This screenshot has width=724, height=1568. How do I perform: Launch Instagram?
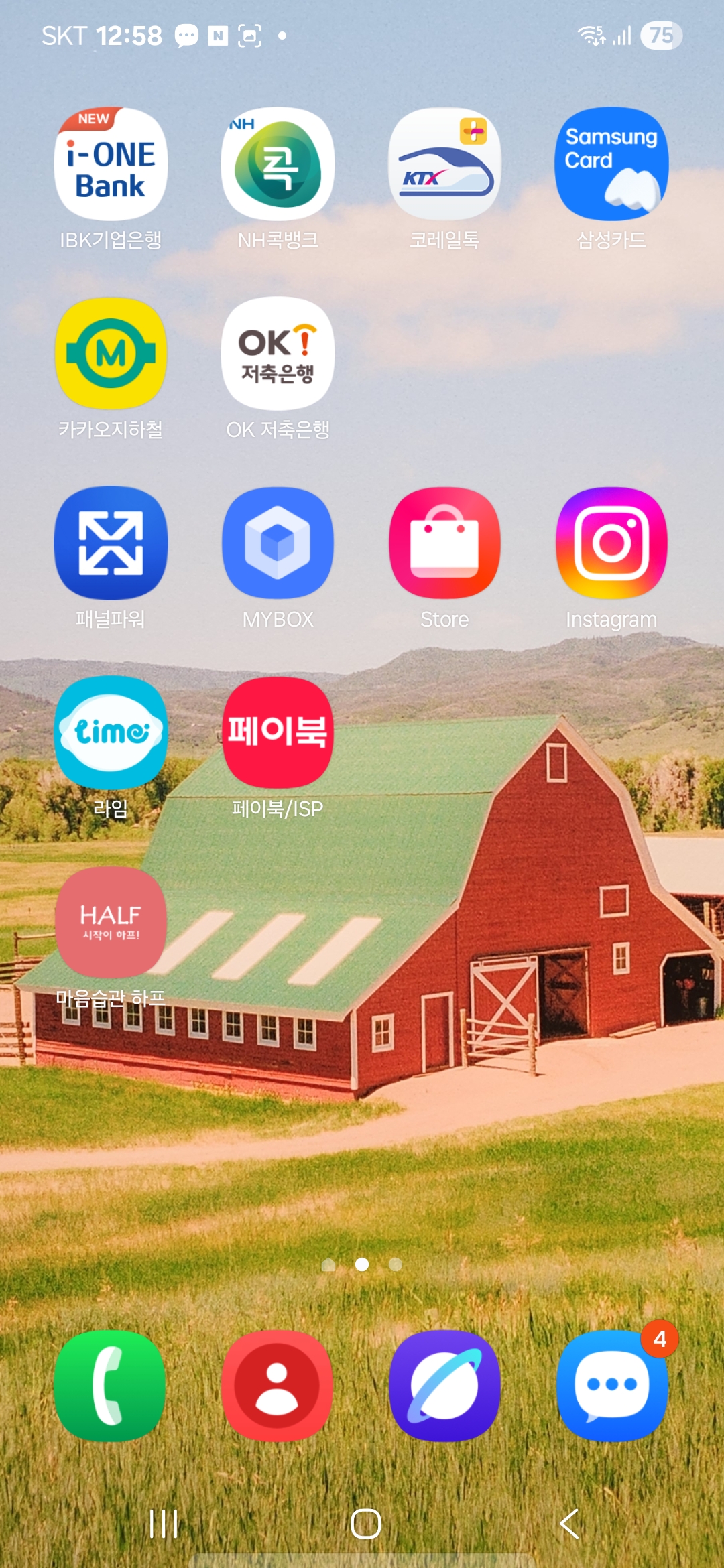click(611, 543)
